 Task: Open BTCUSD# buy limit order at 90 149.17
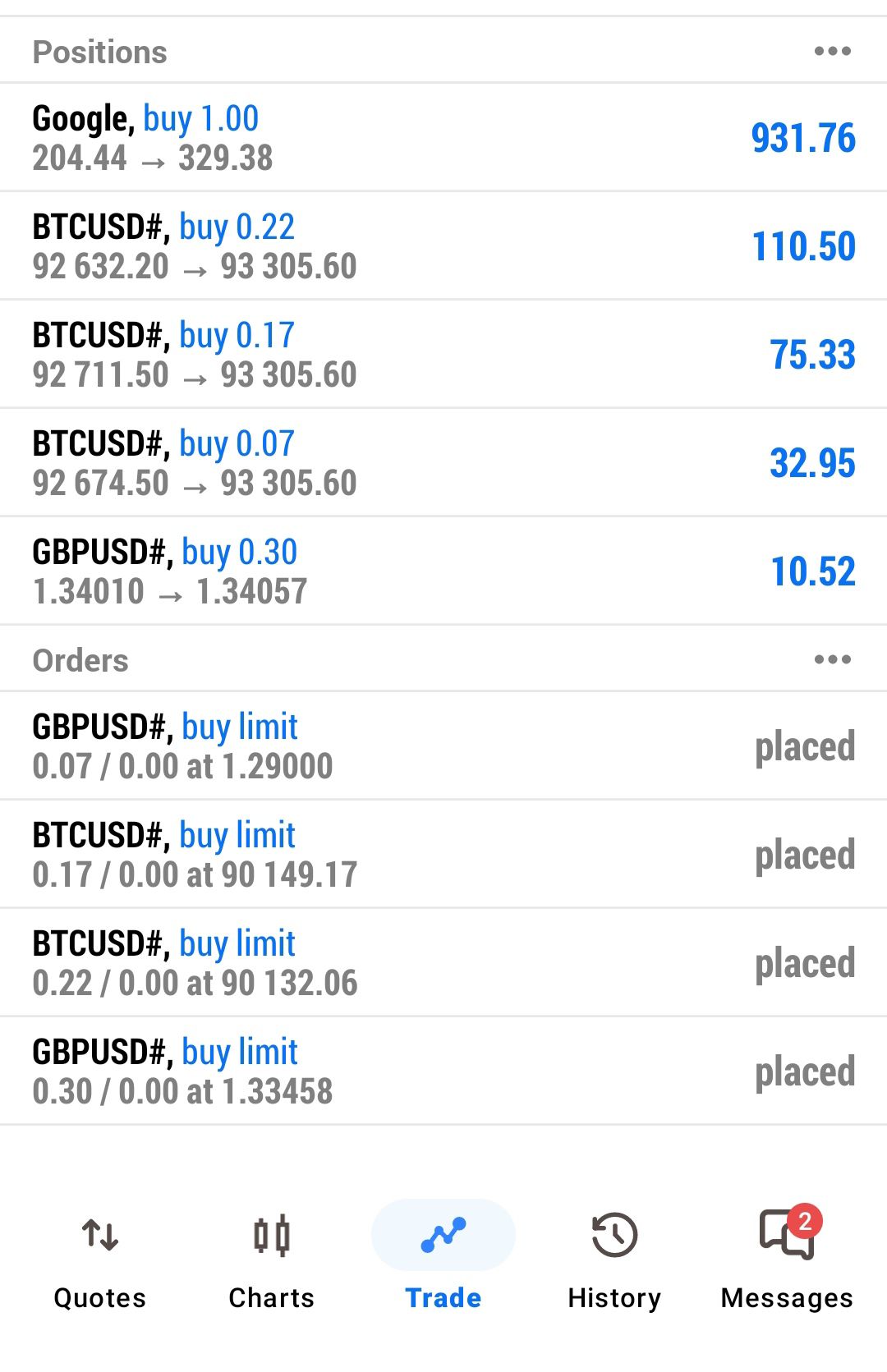[x=443, y=855]
